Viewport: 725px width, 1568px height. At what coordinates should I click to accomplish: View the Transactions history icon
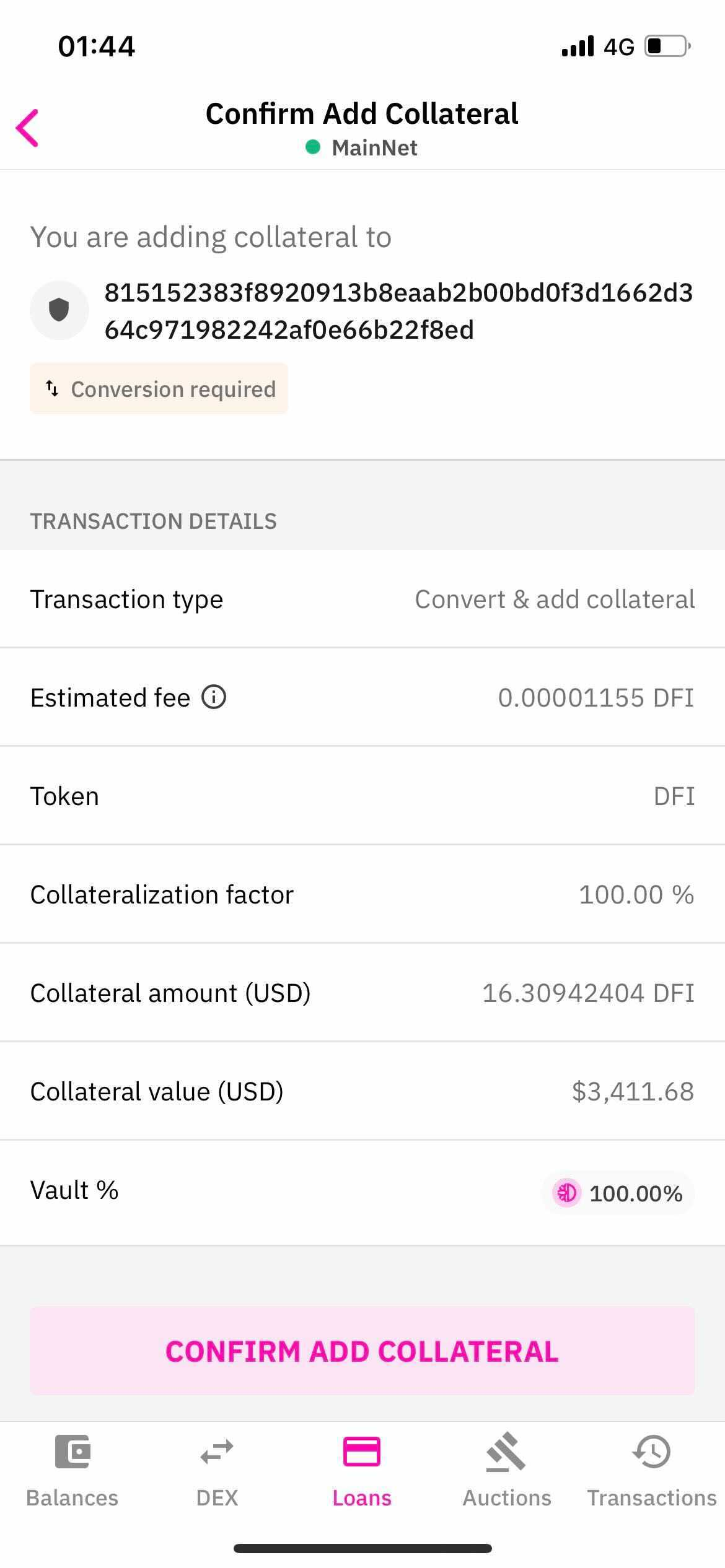click(652, 1450)
